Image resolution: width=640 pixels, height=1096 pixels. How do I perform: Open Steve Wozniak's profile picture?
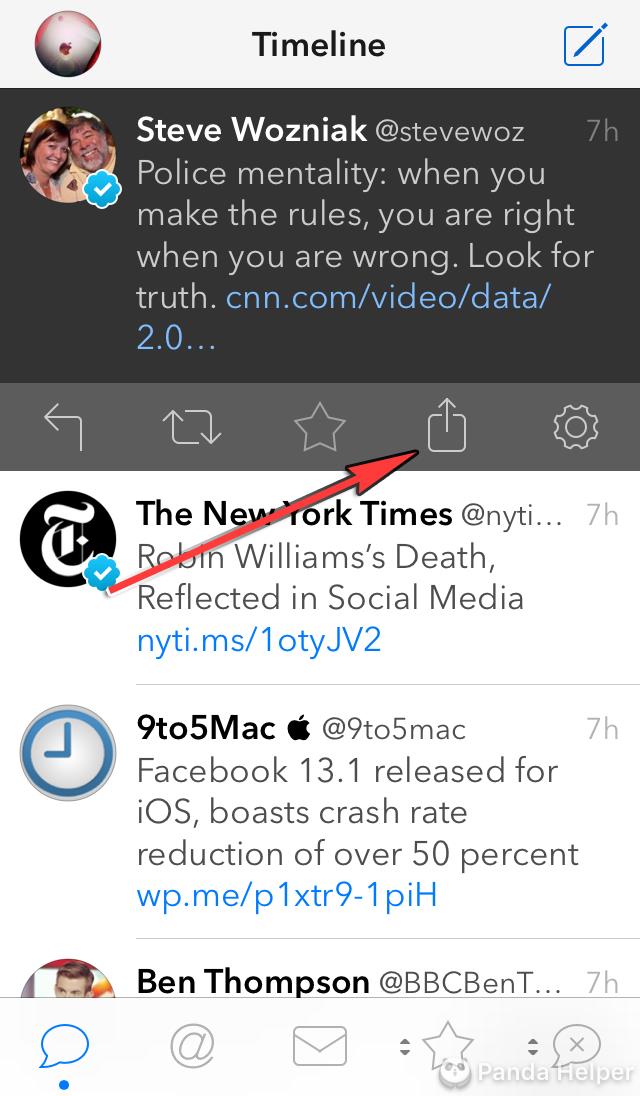[x=68, y=155]
